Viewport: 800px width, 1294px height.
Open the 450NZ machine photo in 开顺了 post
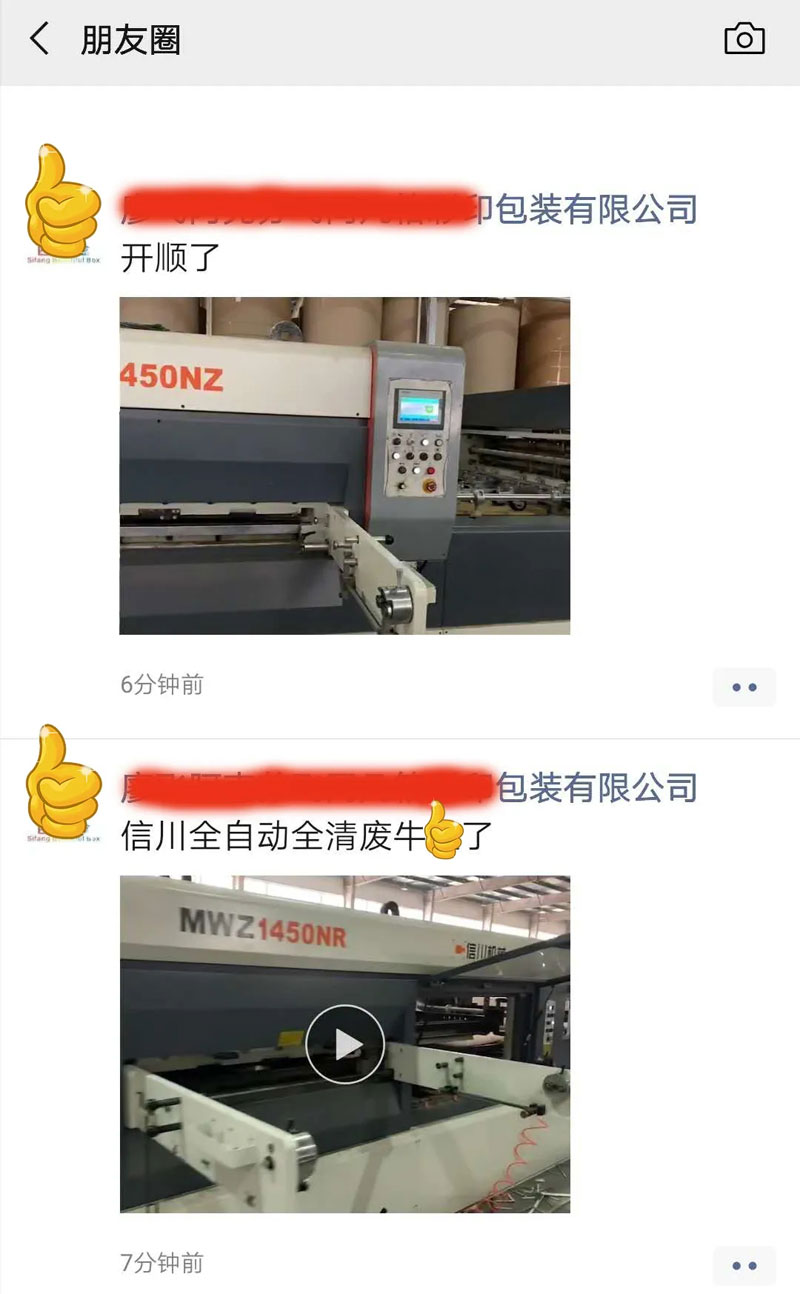pos(344,465)
